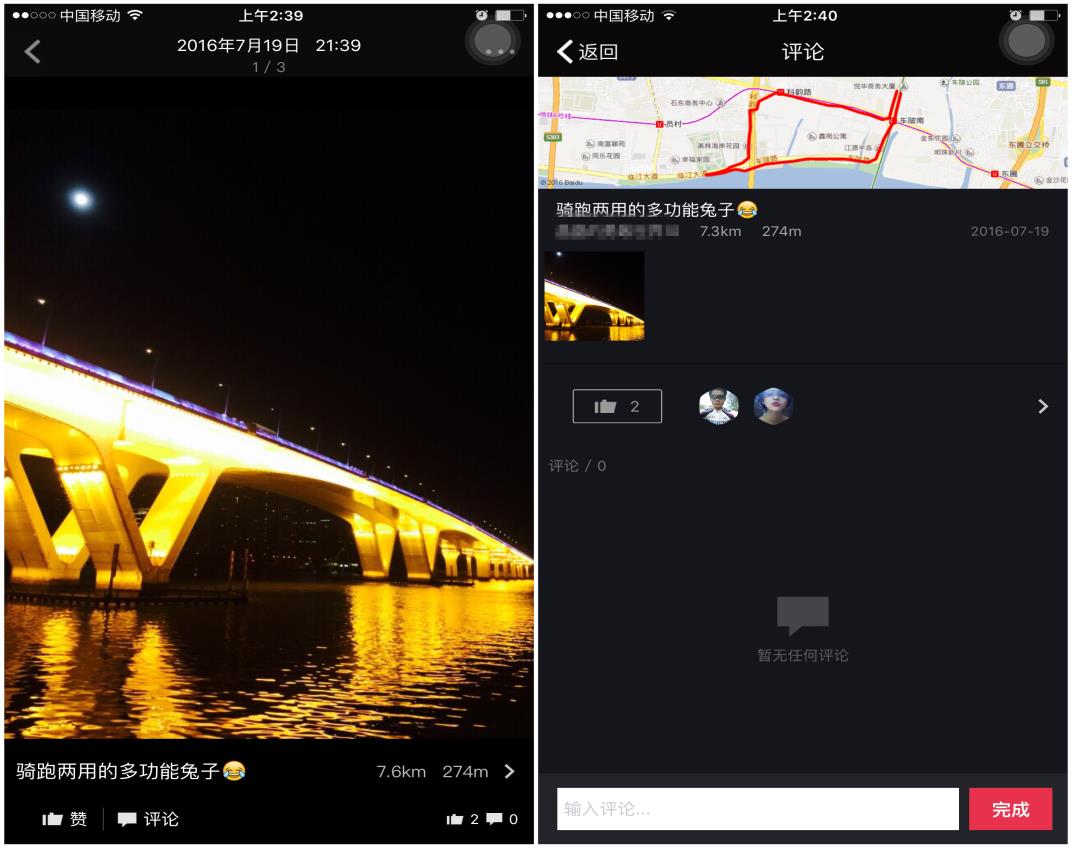The width and height of the screenshot is (1072, 848).
Task: Submit the comment with 完成
Action: pos(1010,809)
